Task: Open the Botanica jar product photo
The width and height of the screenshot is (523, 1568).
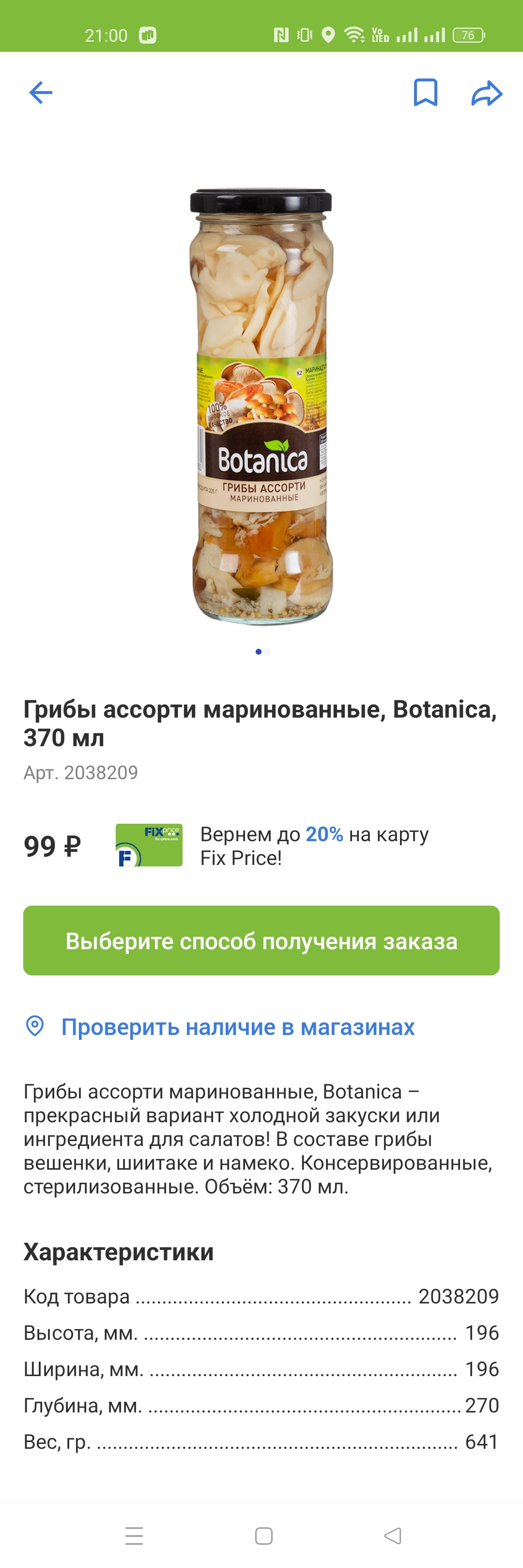Action: tap(261, 406)
